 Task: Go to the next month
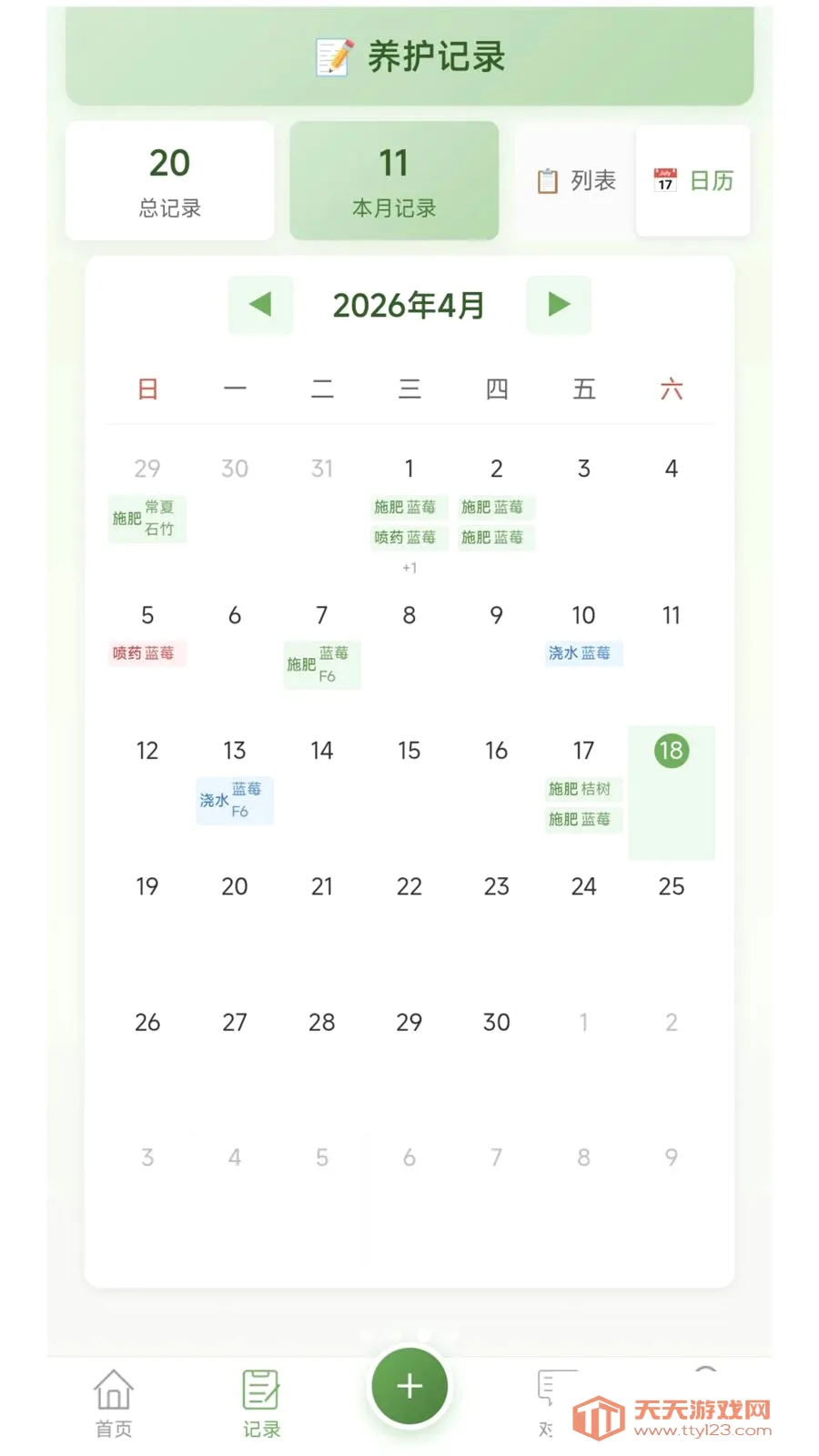[559, 305]
